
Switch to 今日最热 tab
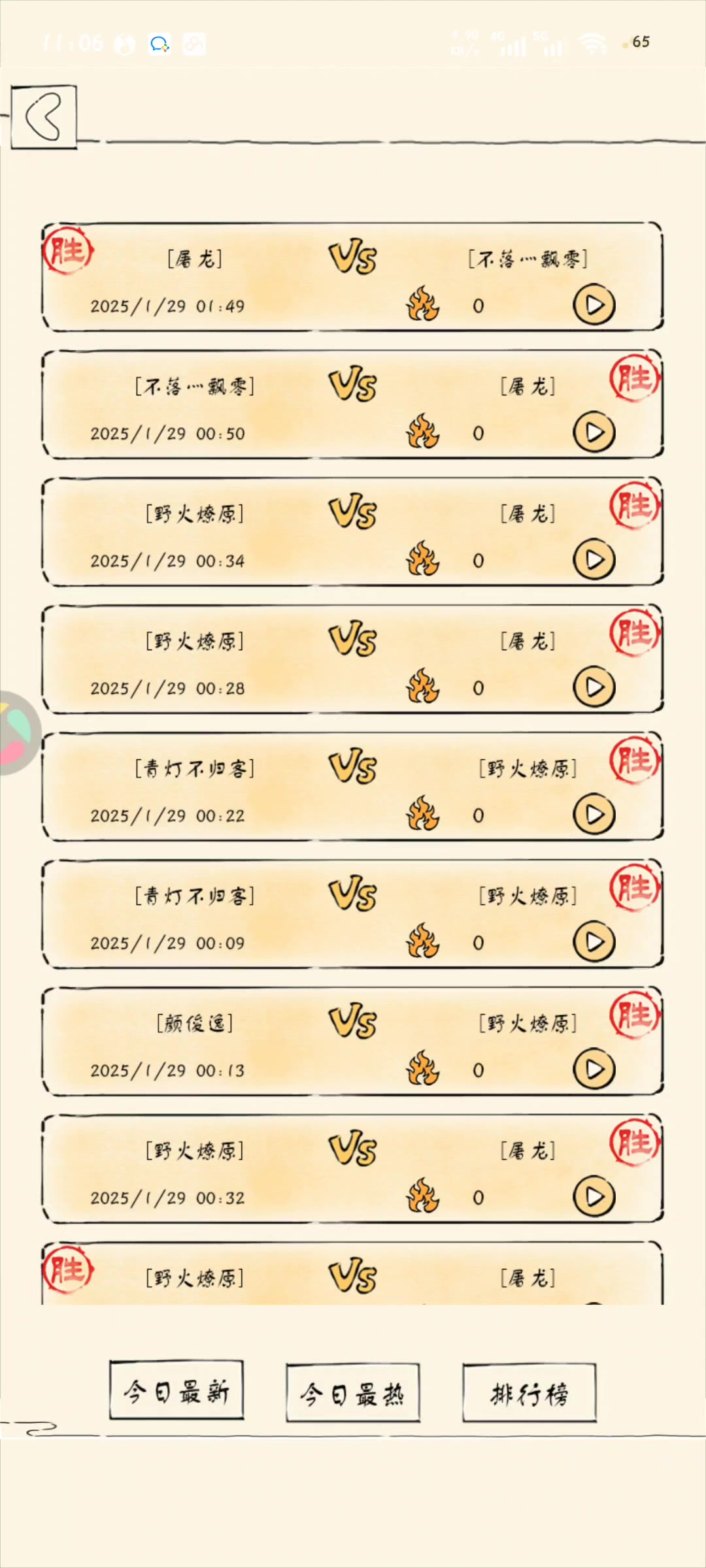point(352,1393)
